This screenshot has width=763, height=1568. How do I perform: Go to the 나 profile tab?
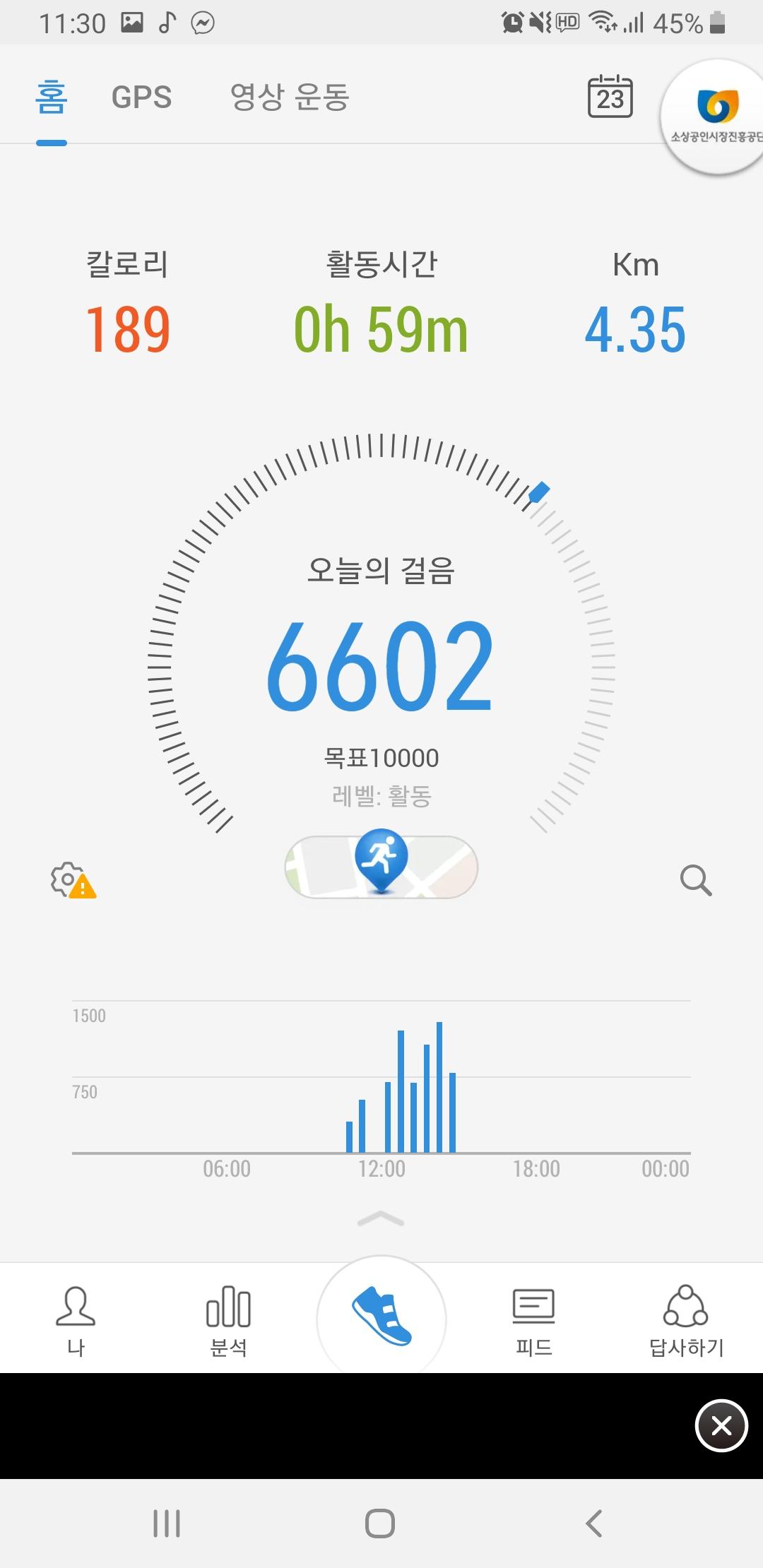[x=76, y=1319]
